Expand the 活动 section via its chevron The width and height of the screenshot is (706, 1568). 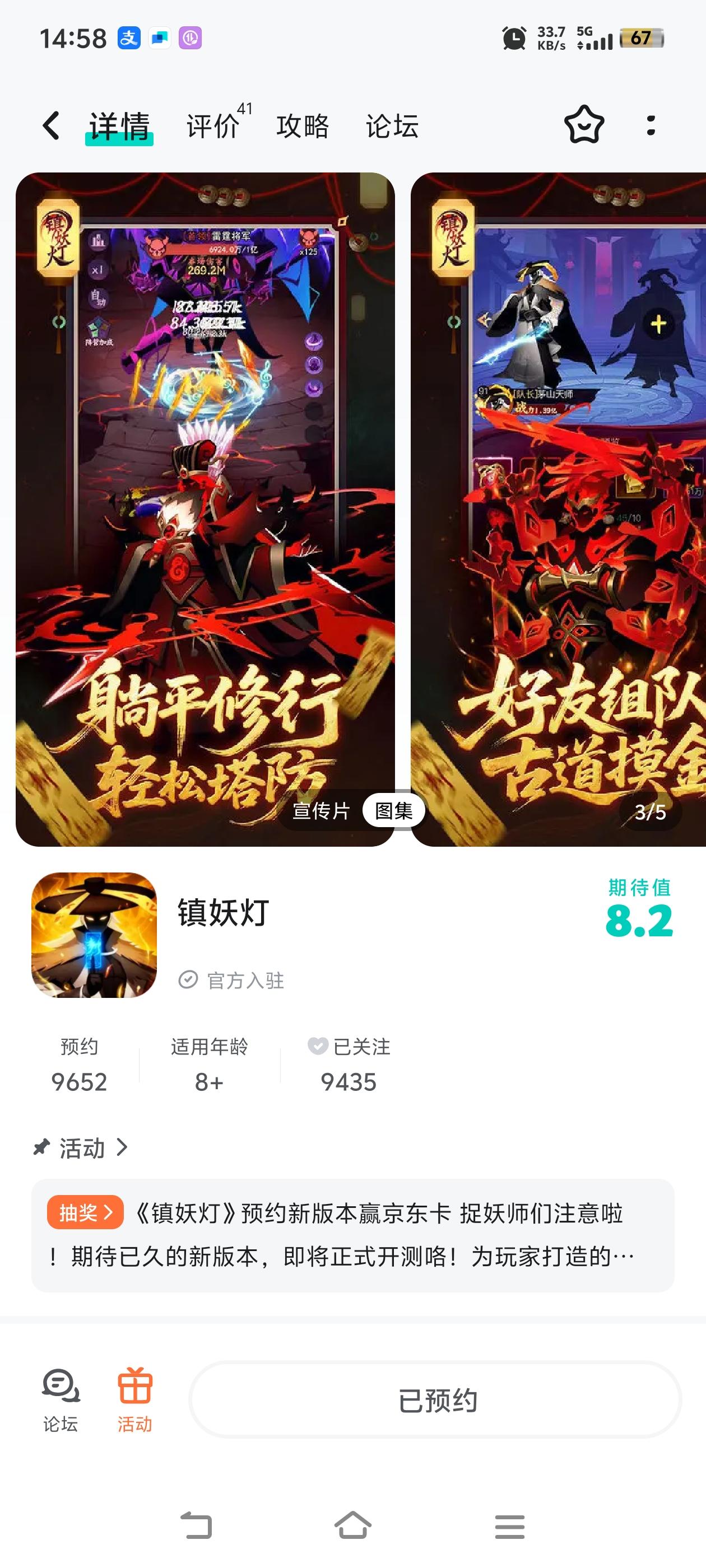pyautogui.click(x=123, y=1147)
